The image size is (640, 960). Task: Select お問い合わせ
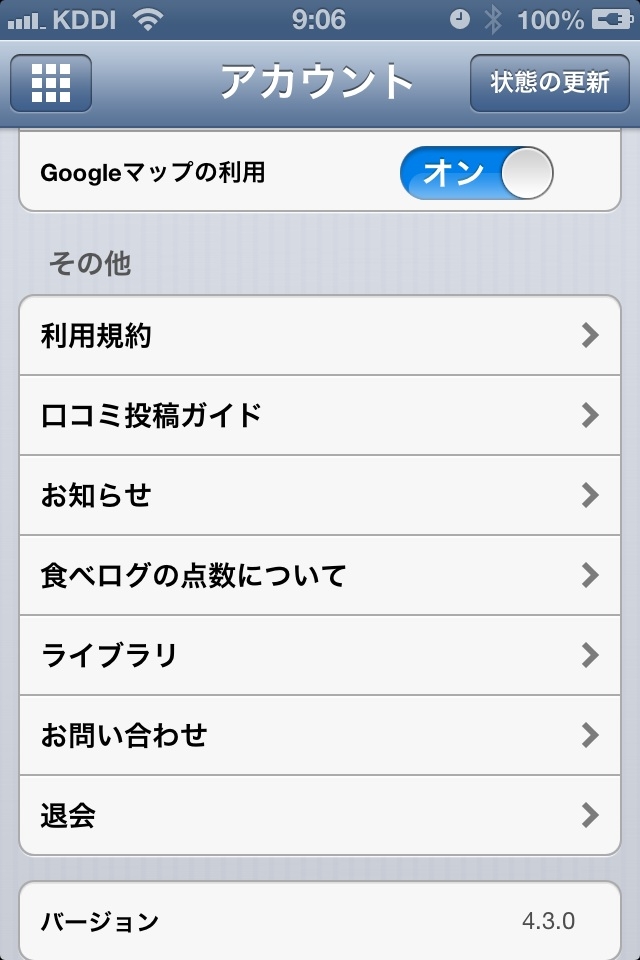pos(320,735)
